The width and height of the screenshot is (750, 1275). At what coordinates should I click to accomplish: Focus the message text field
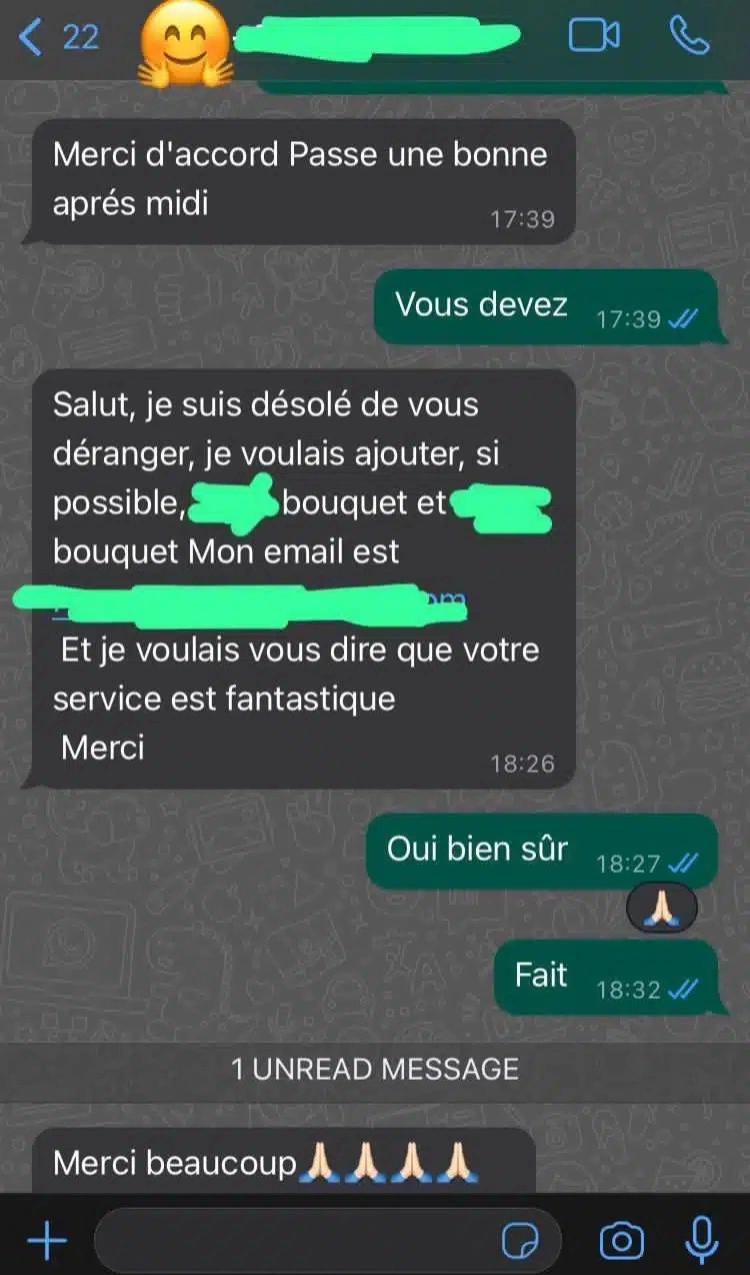pos(300,1241)
